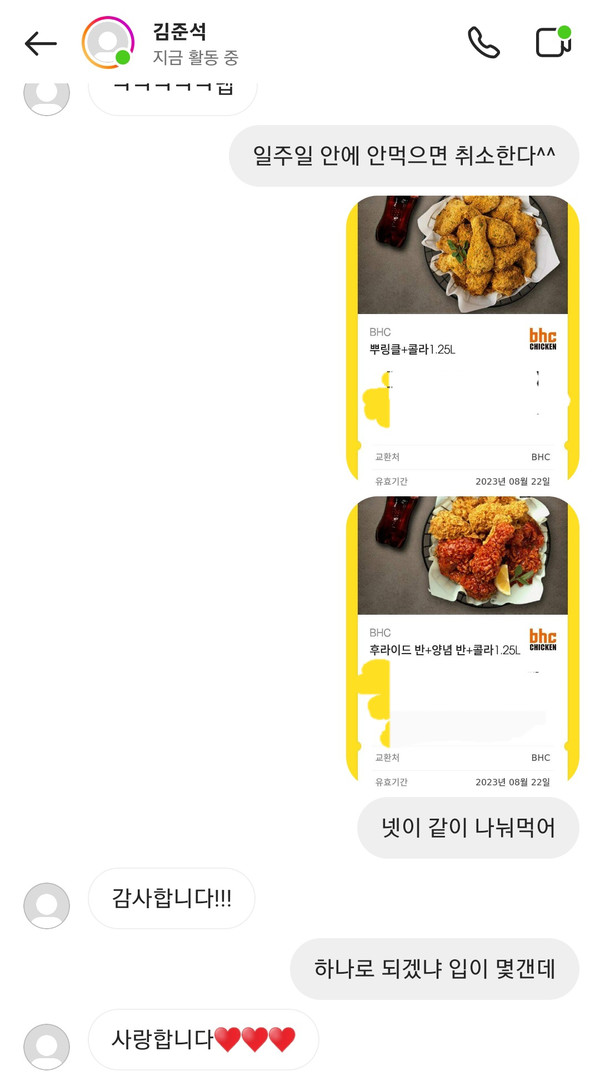Tap the avatar beside 감사합니다!!! message
This screenshot has width=600, height=1076.
tap(46, 905)
